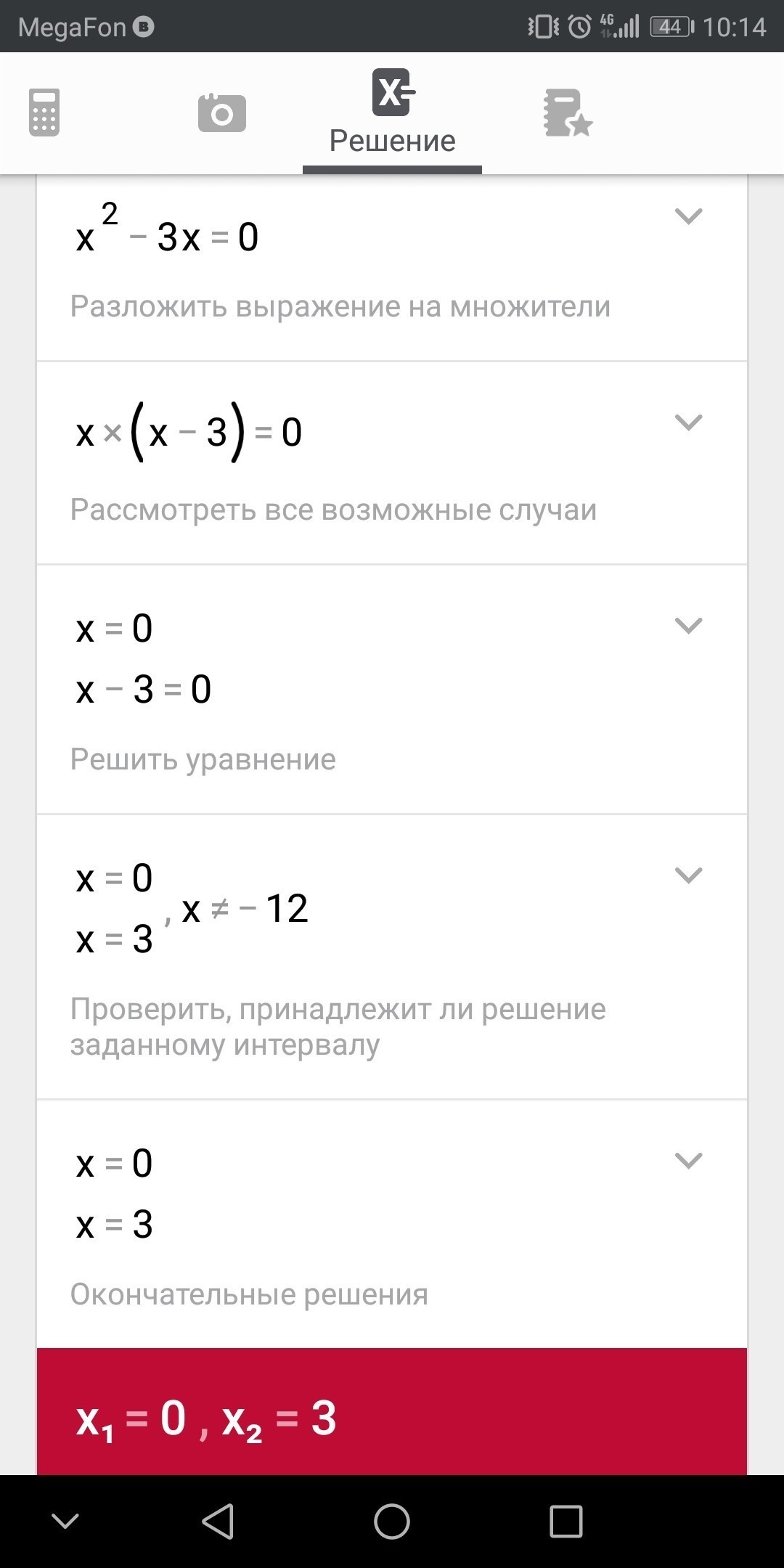Expand the step x×(x − 3) = 0
784x1568 pixels.
(688, 422)
